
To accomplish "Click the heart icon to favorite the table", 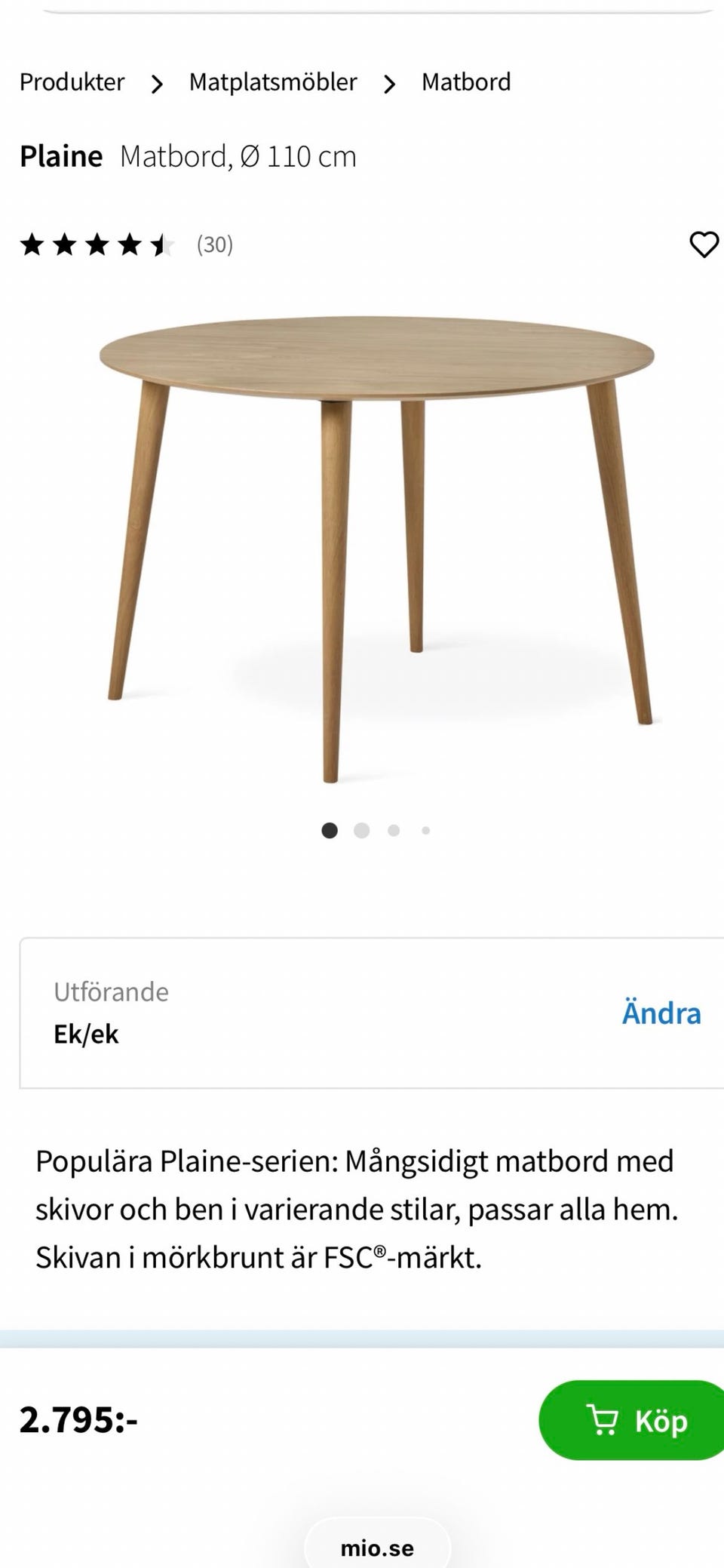I will tap(704, 244).
